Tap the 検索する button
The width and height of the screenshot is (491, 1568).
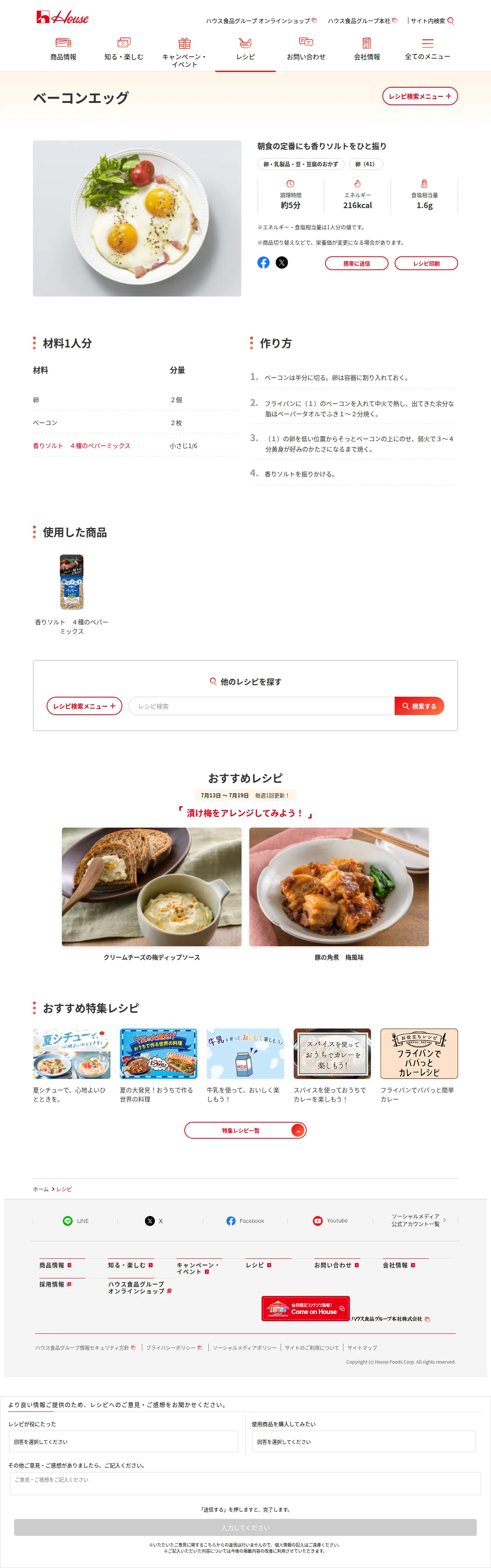419,706
